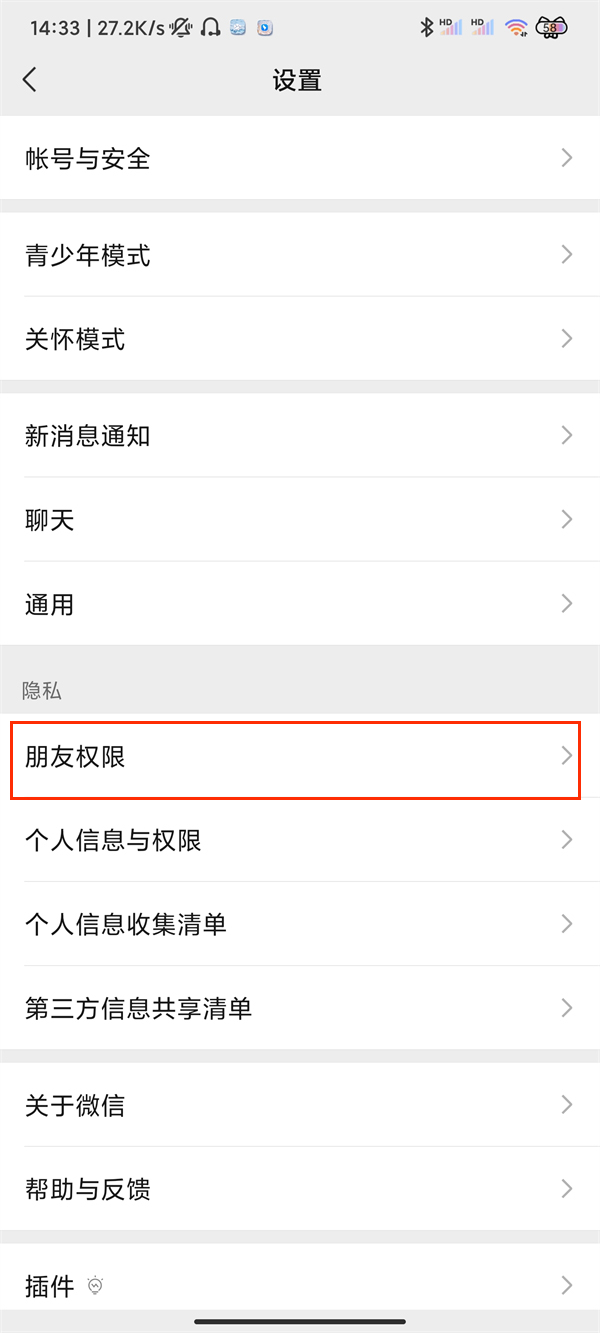600x1333 pixels.
Task: Open 青少年模式
Action: tap(300, 255)
